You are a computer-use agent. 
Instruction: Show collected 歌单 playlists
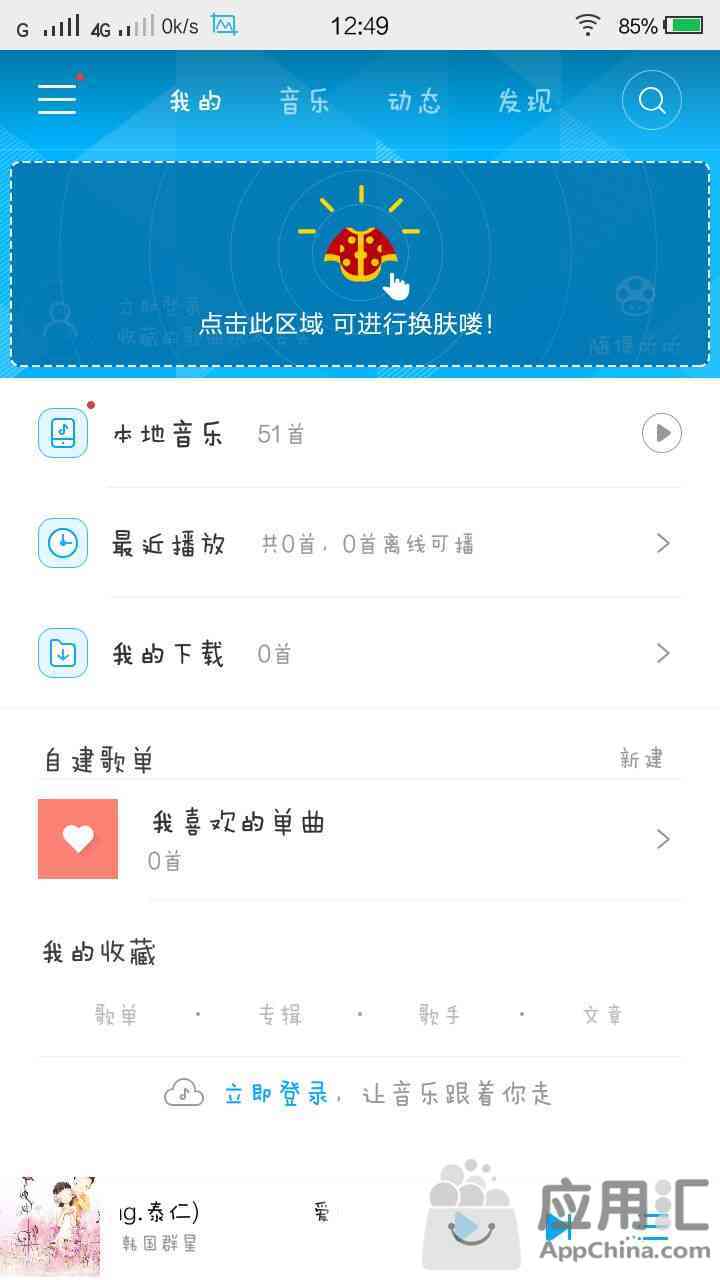(116, 1015)
